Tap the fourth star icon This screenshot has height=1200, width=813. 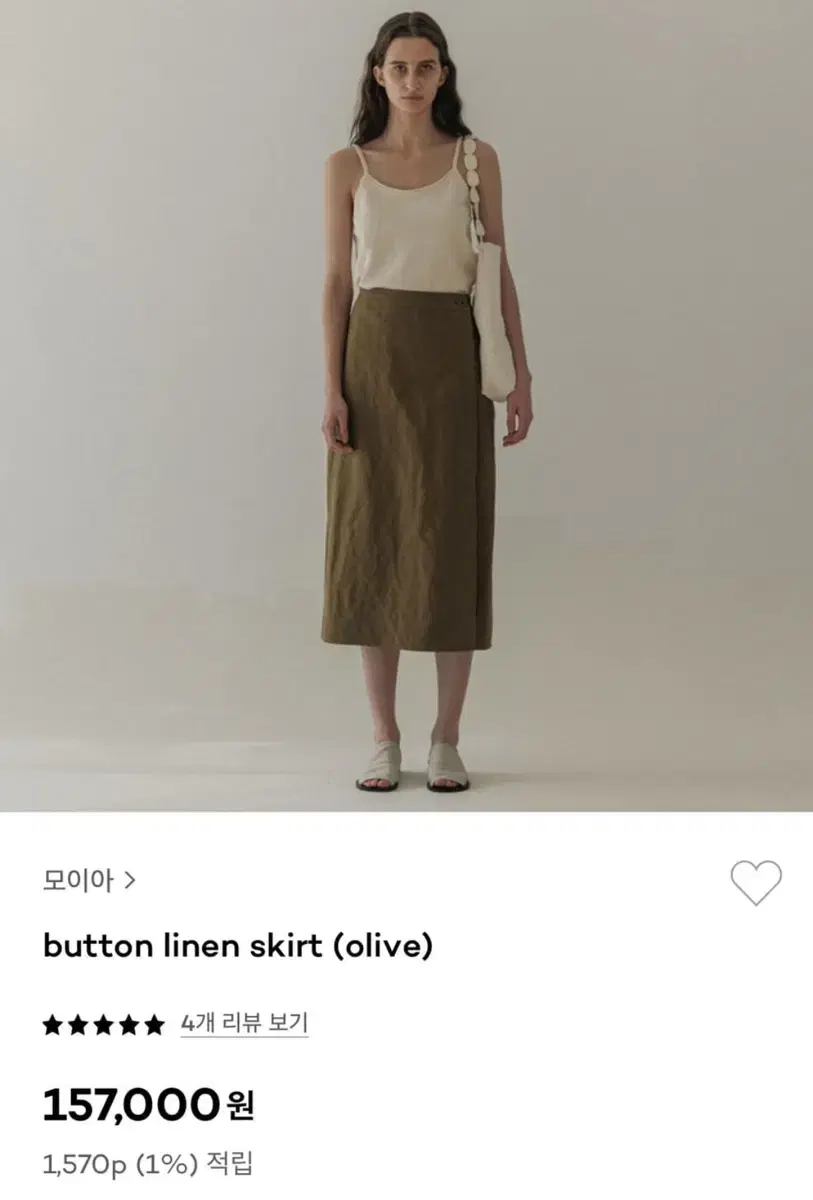(129, 1025)
